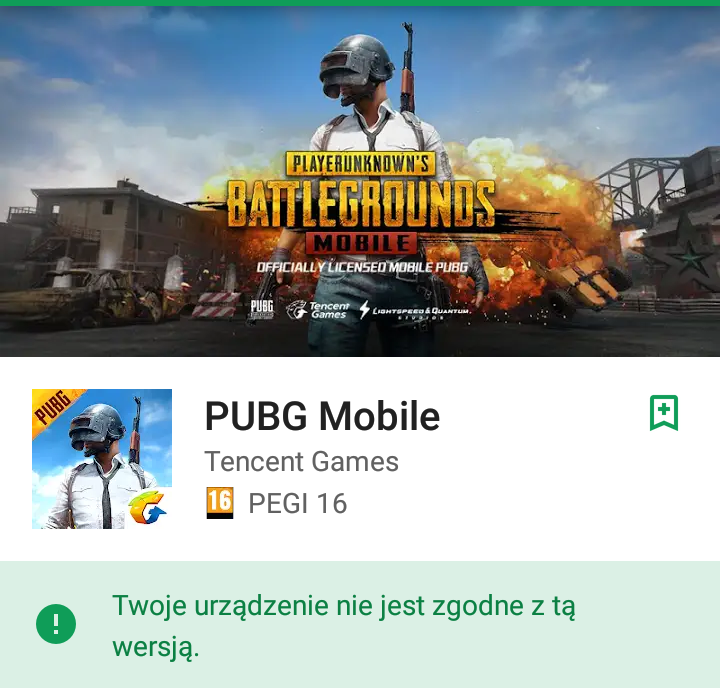
Task: Open Tencent Games developer page
Action: click(301, 462)
